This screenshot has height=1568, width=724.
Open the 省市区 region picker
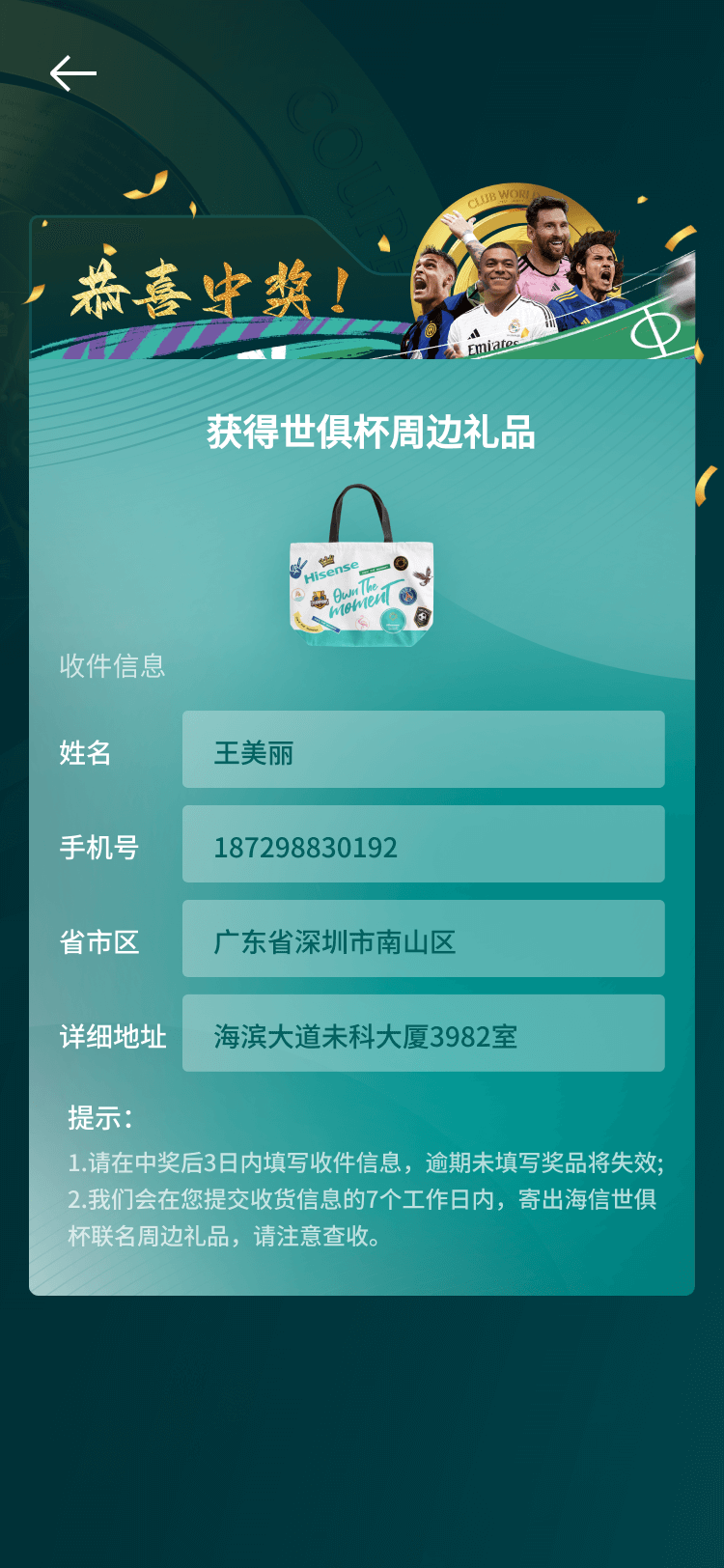point(423,939)
